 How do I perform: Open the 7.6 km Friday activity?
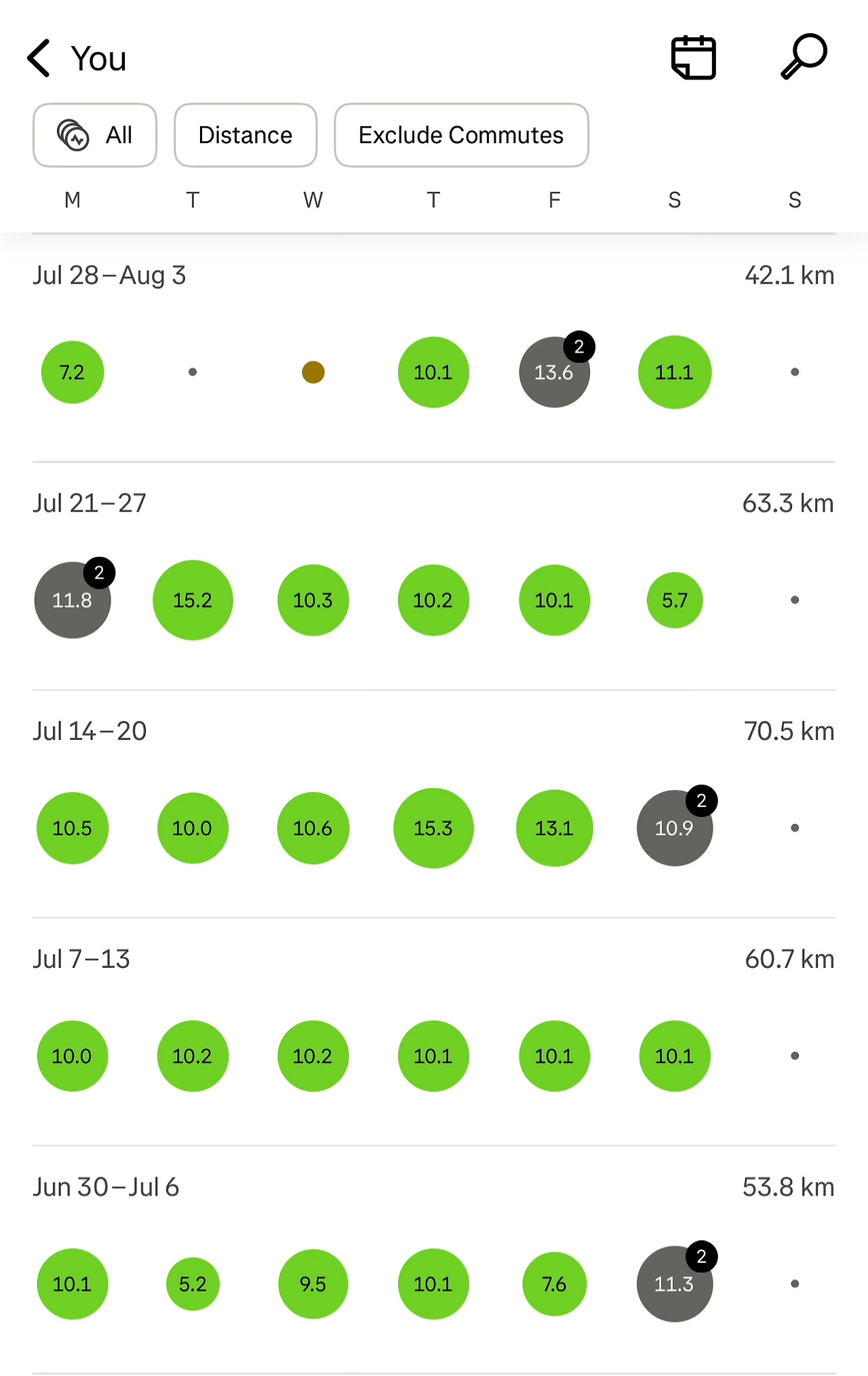click(554, 1284)
